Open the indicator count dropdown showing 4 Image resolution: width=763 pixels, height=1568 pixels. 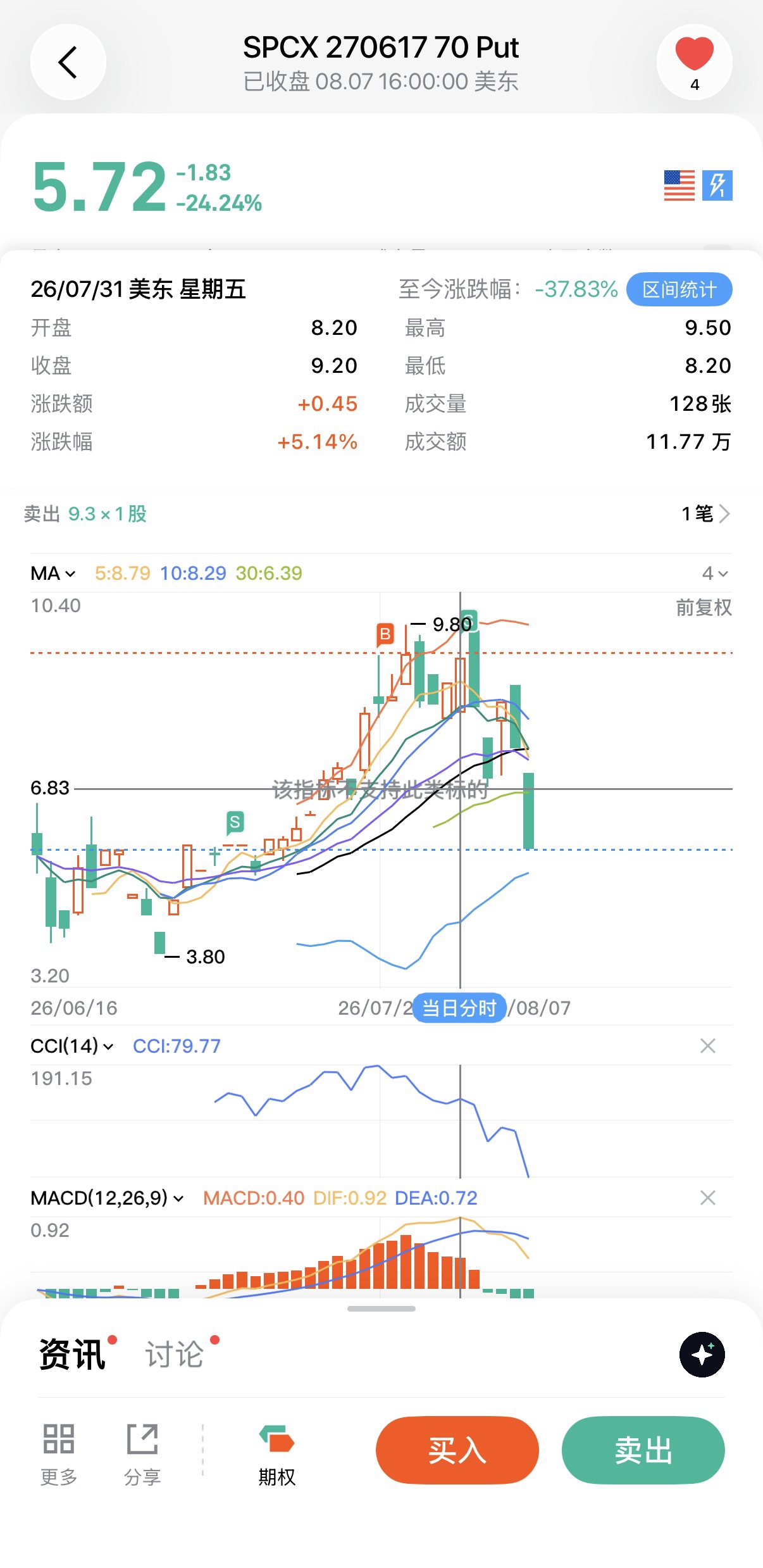coord(715,573)
